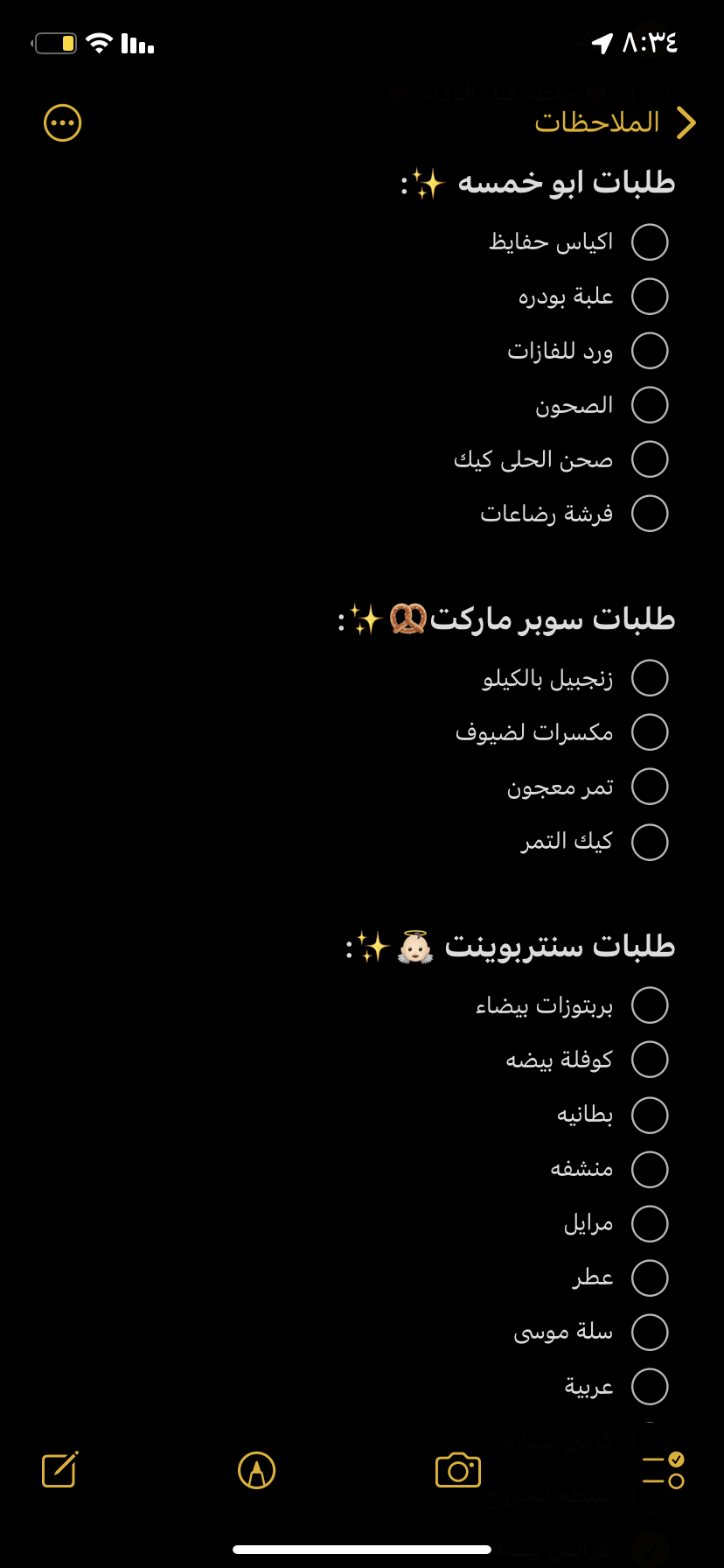724x1568 pixels.
Task: Check the سلة موسى item
Action: click(650, 1333)
